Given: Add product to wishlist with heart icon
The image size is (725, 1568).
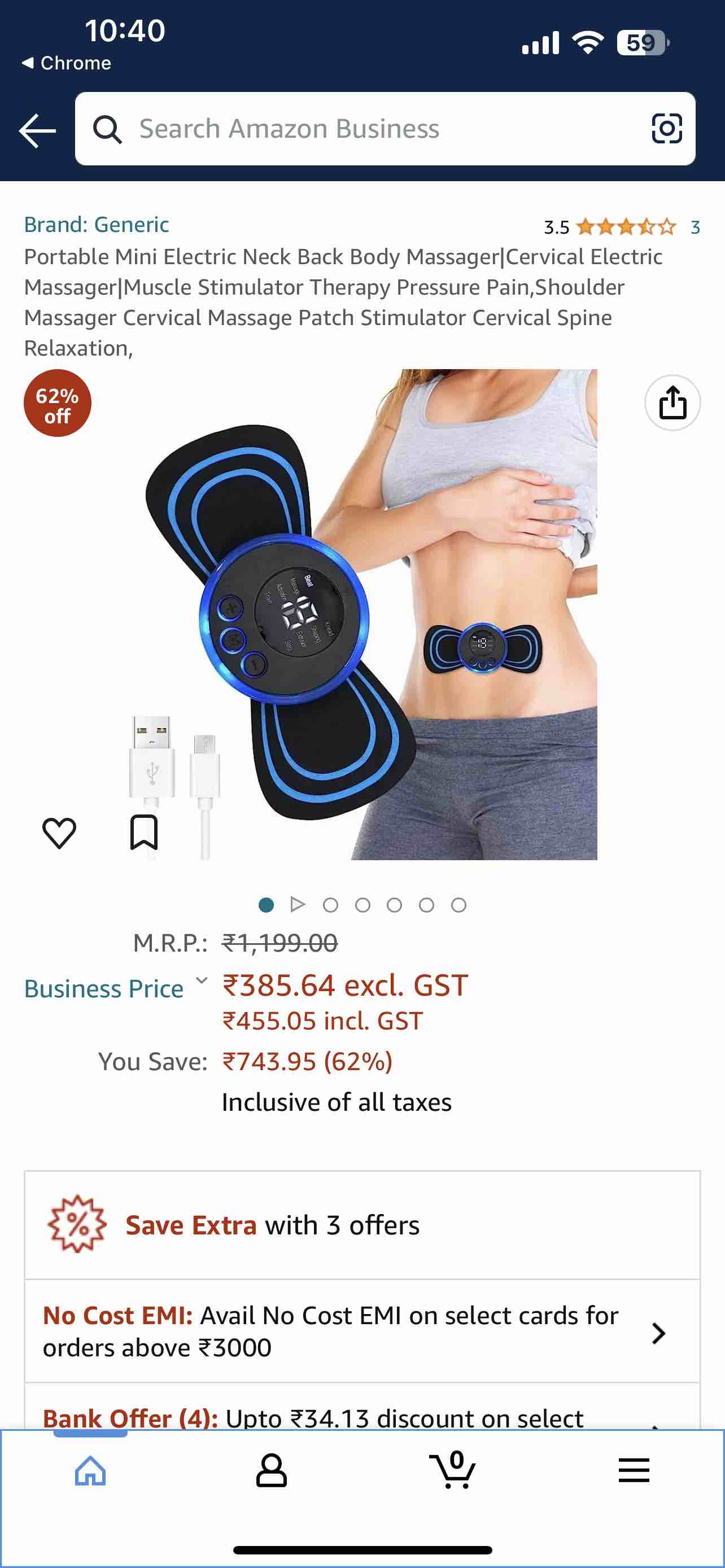Looking at the screenshot, I should coord(59,832).
